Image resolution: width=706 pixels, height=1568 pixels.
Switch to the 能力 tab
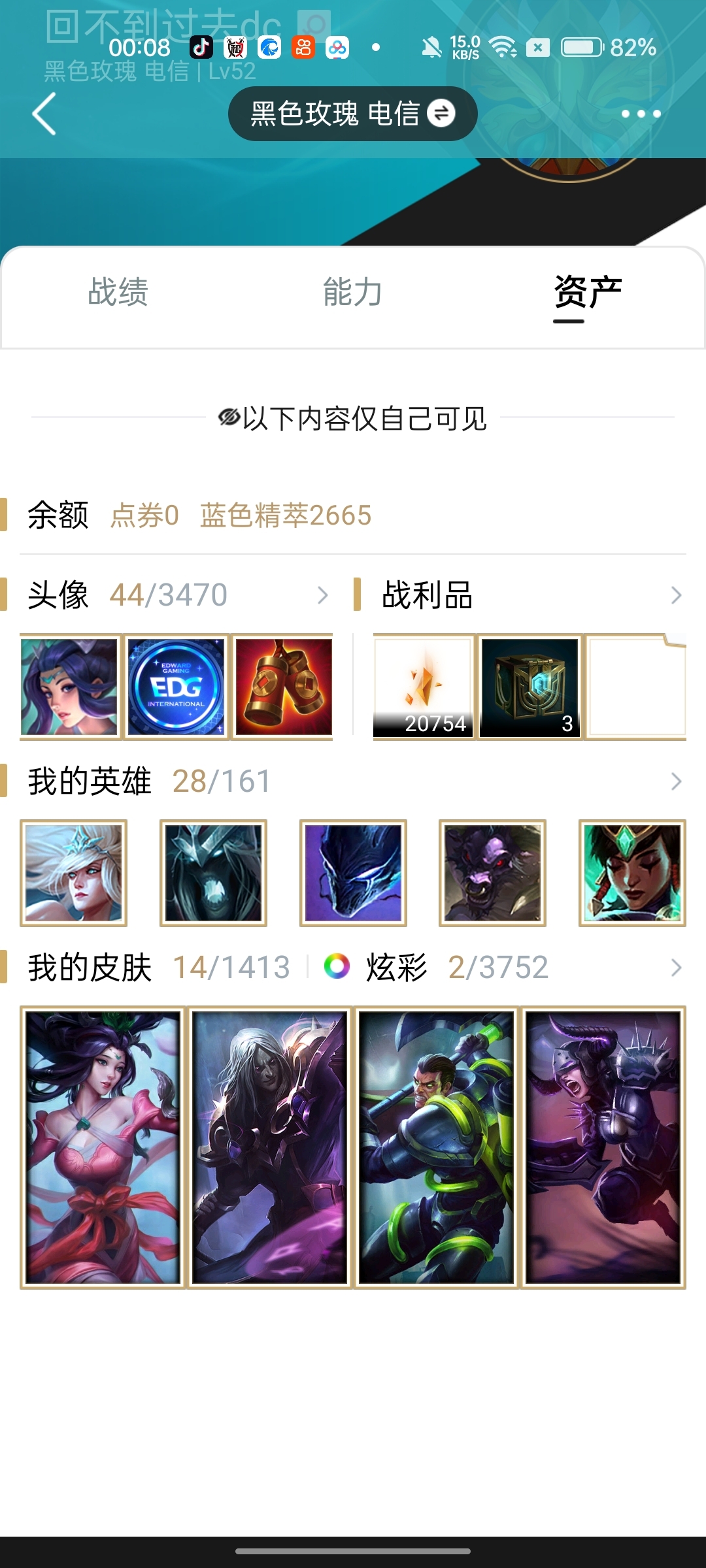(352, 291)
